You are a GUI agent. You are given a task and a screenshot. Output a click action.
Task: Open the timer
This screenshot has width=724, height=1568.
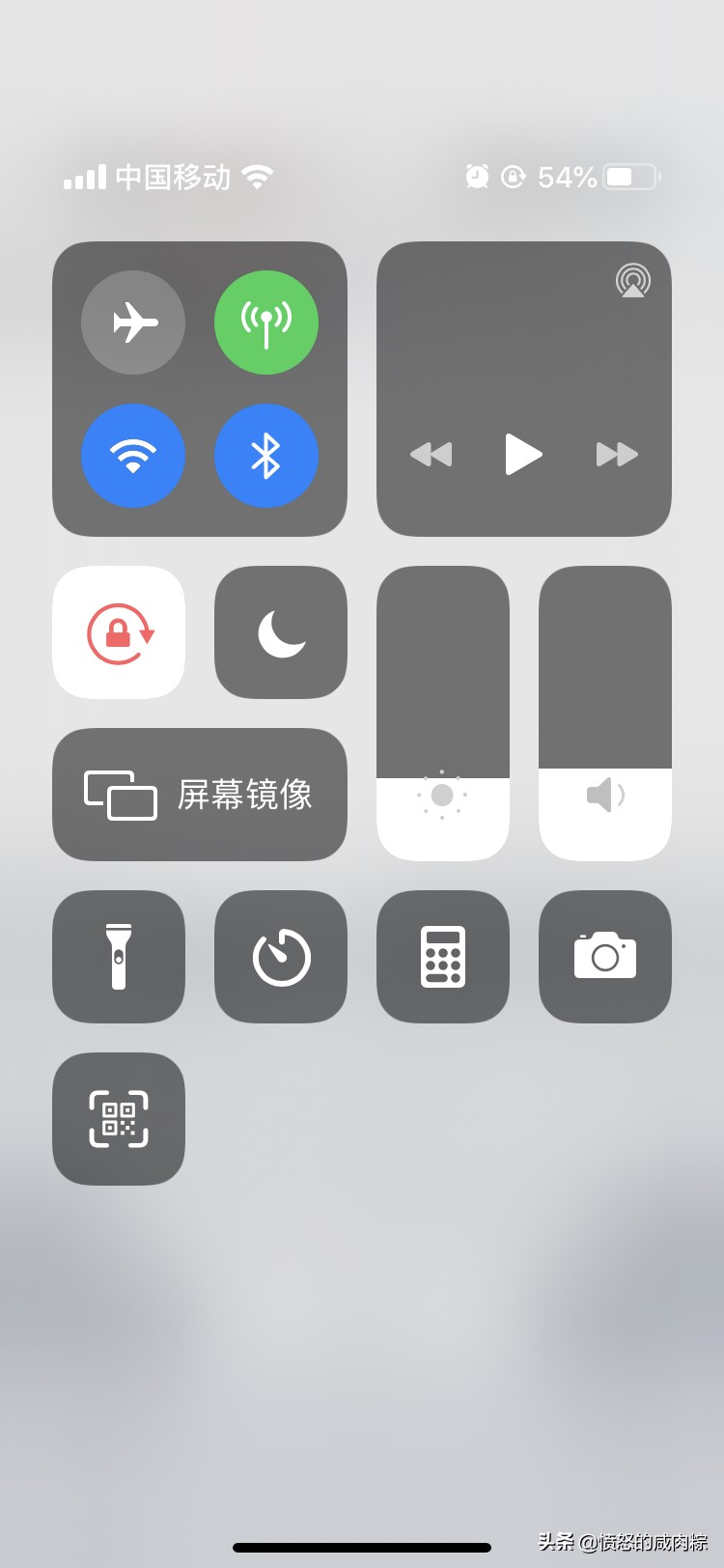click(281, 957)
